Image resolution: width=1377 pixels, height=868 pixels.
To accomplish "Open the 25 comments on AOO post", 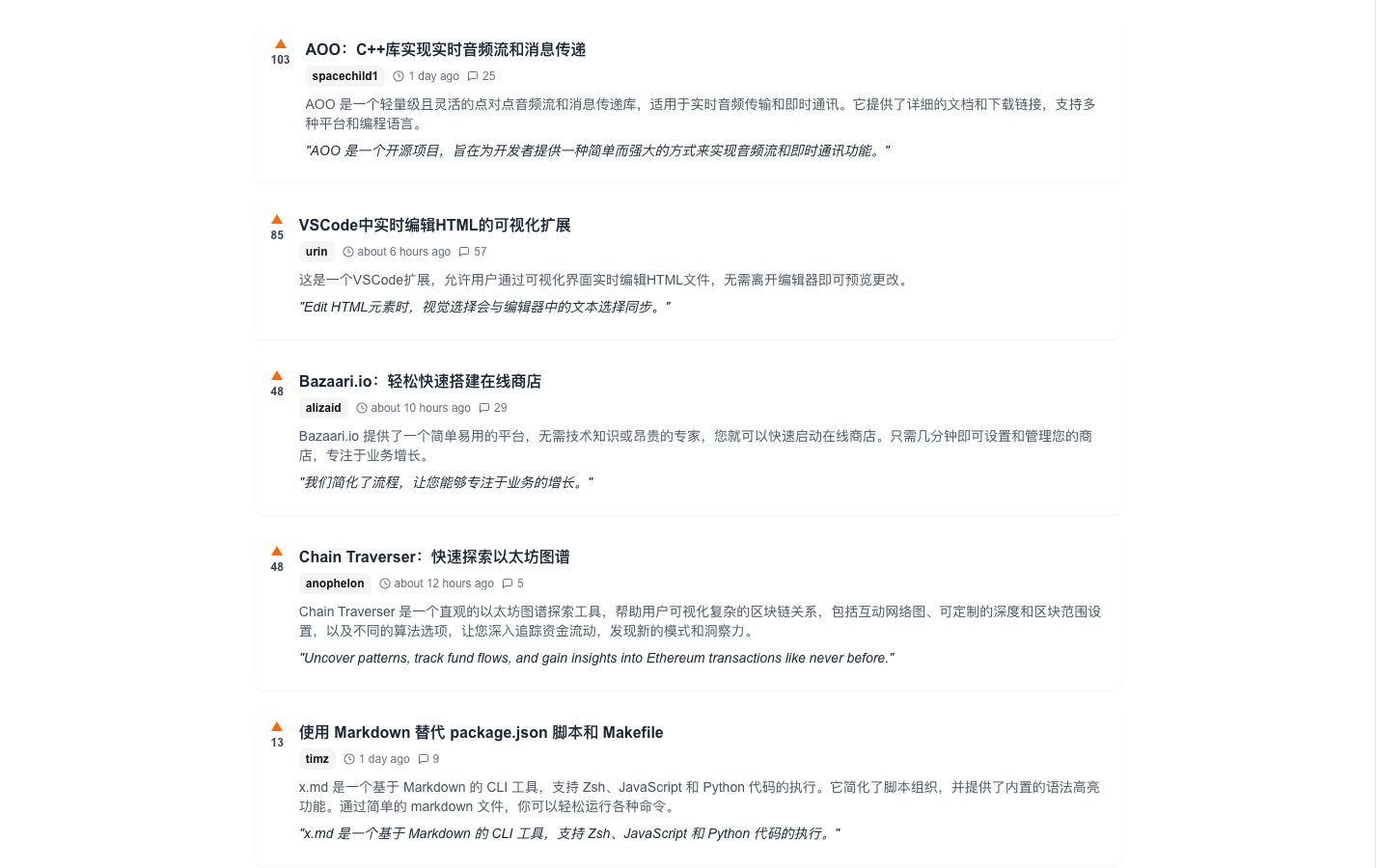I will click(482, 76).
